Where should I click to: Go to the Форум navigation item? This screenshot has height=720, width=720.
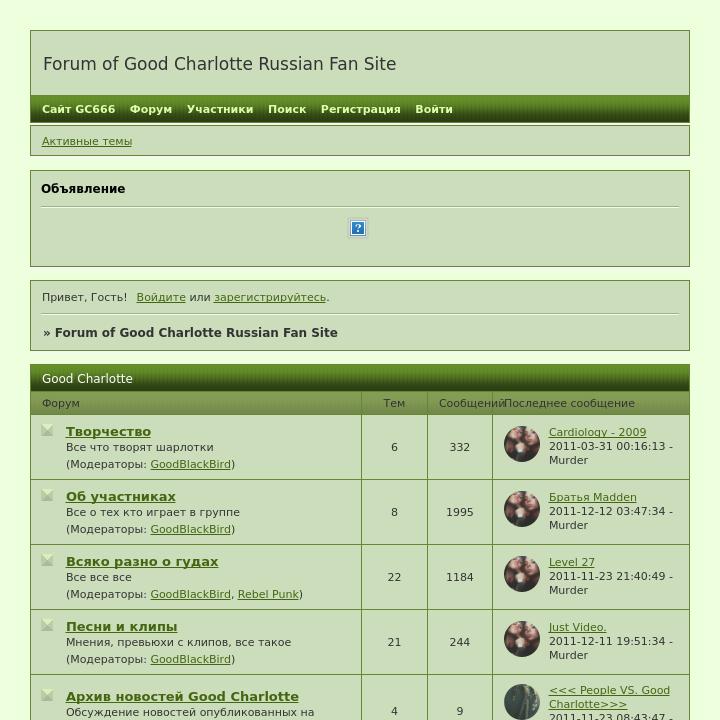pos(151,109)
